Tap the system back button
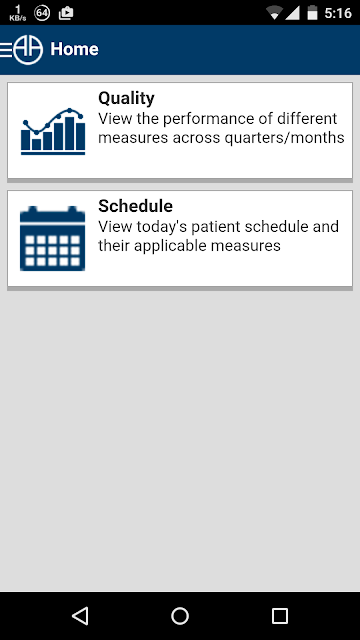The image size is (360, 640). (x=80, y=616)
